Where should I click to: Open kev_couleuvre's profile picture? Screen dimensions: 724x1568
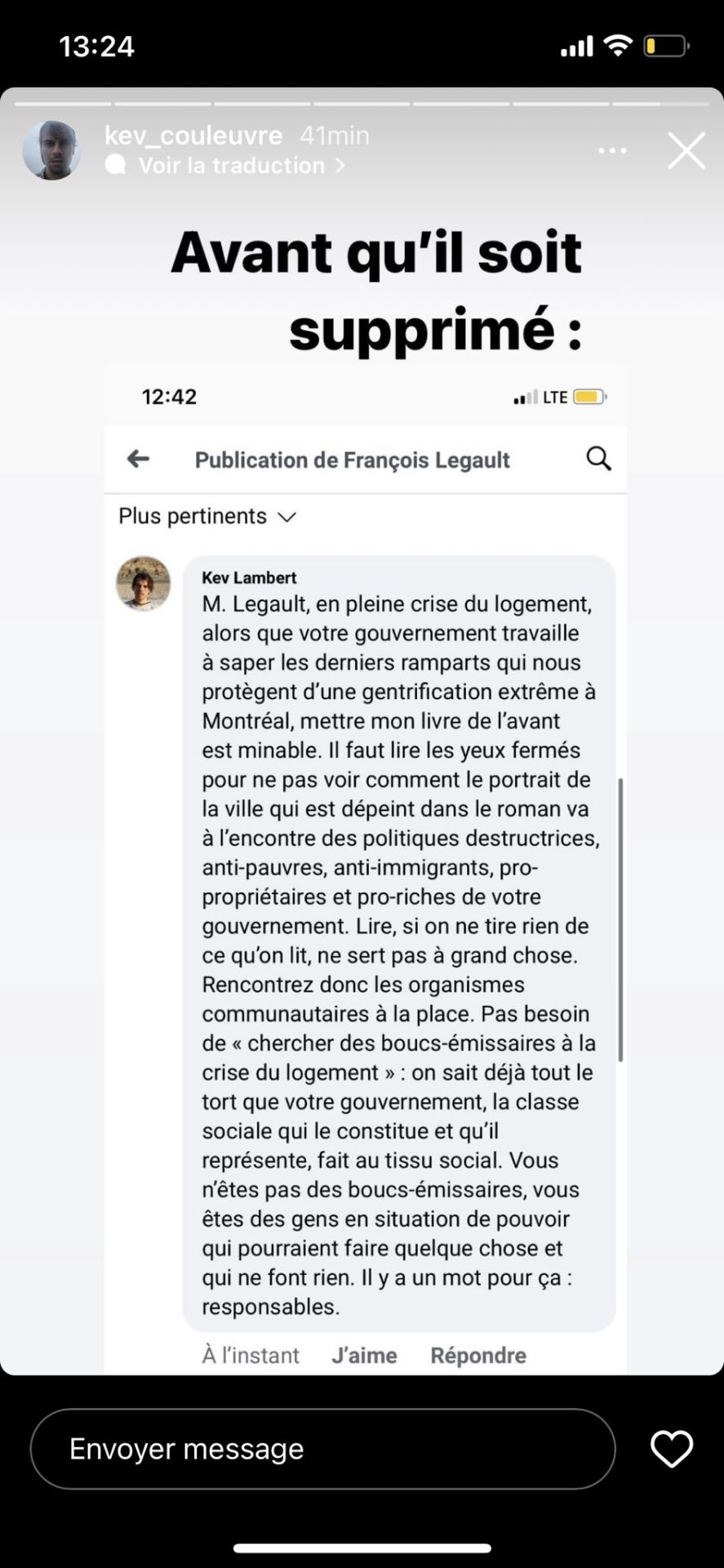pos(51,150)
